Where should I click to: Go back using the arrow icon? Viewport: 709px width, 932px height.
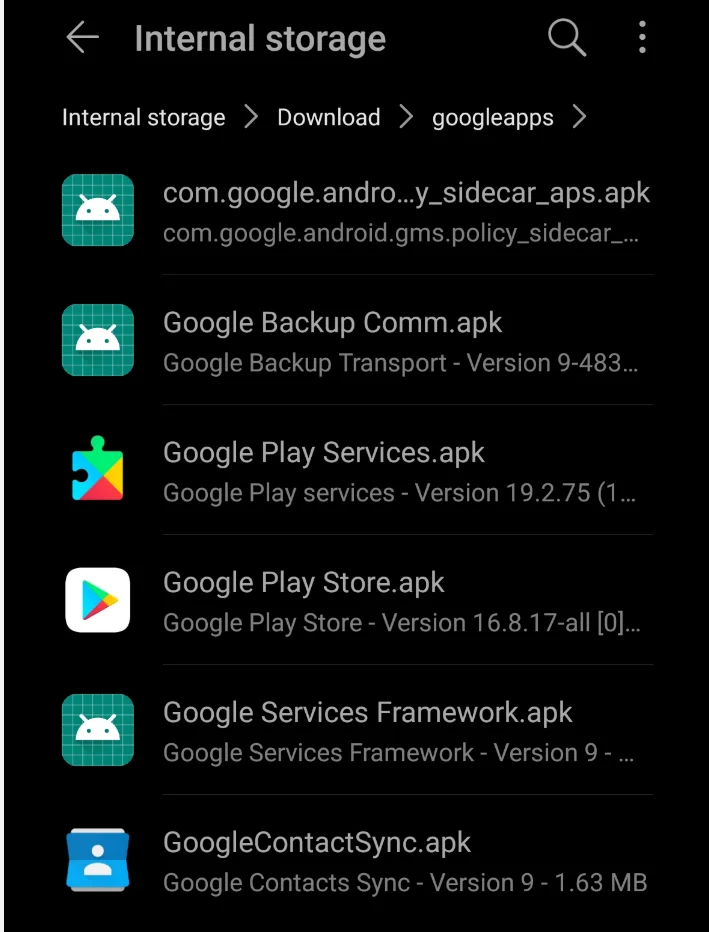83,39
